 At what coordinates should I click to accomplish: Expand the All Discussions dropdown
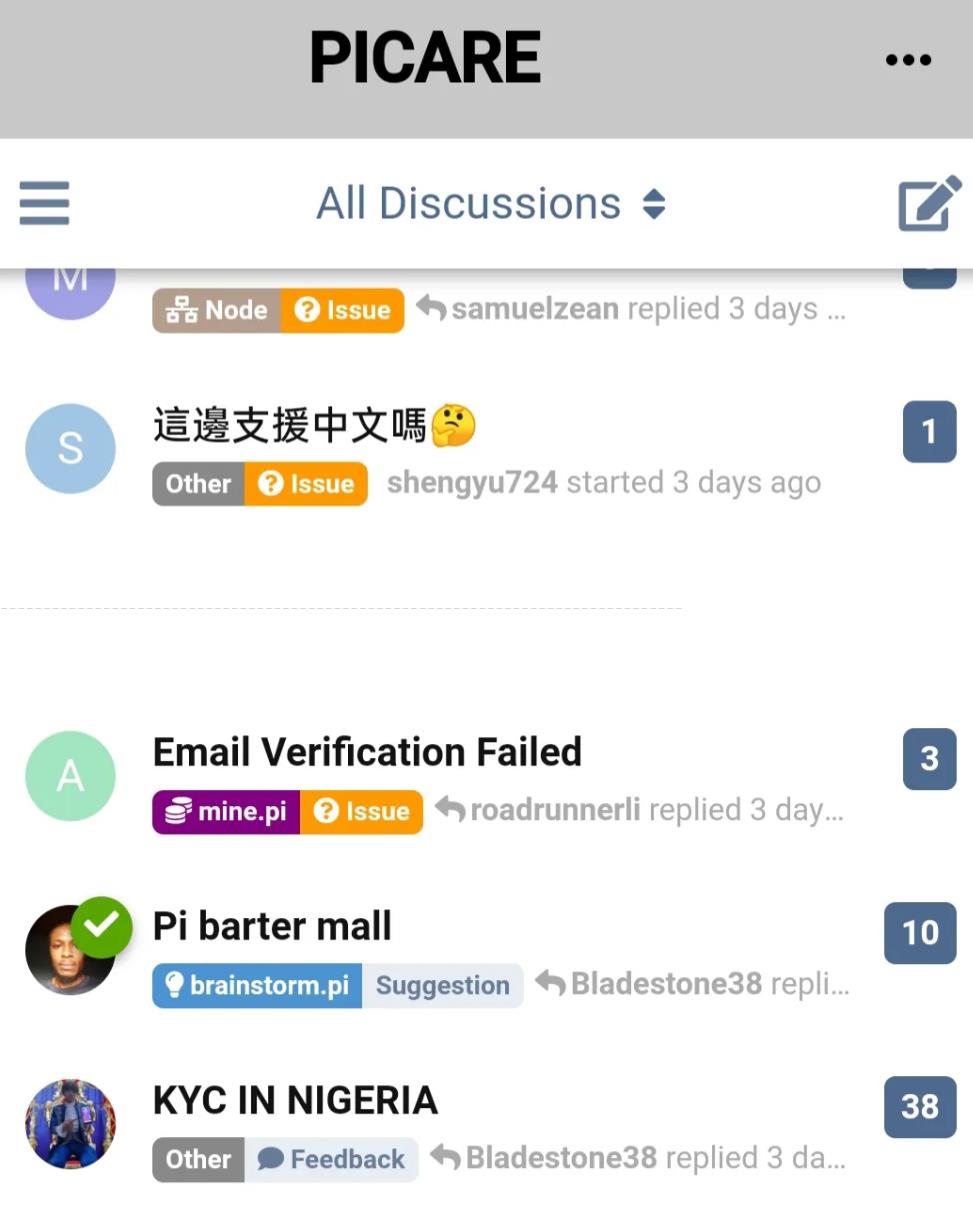coord(490,204)
